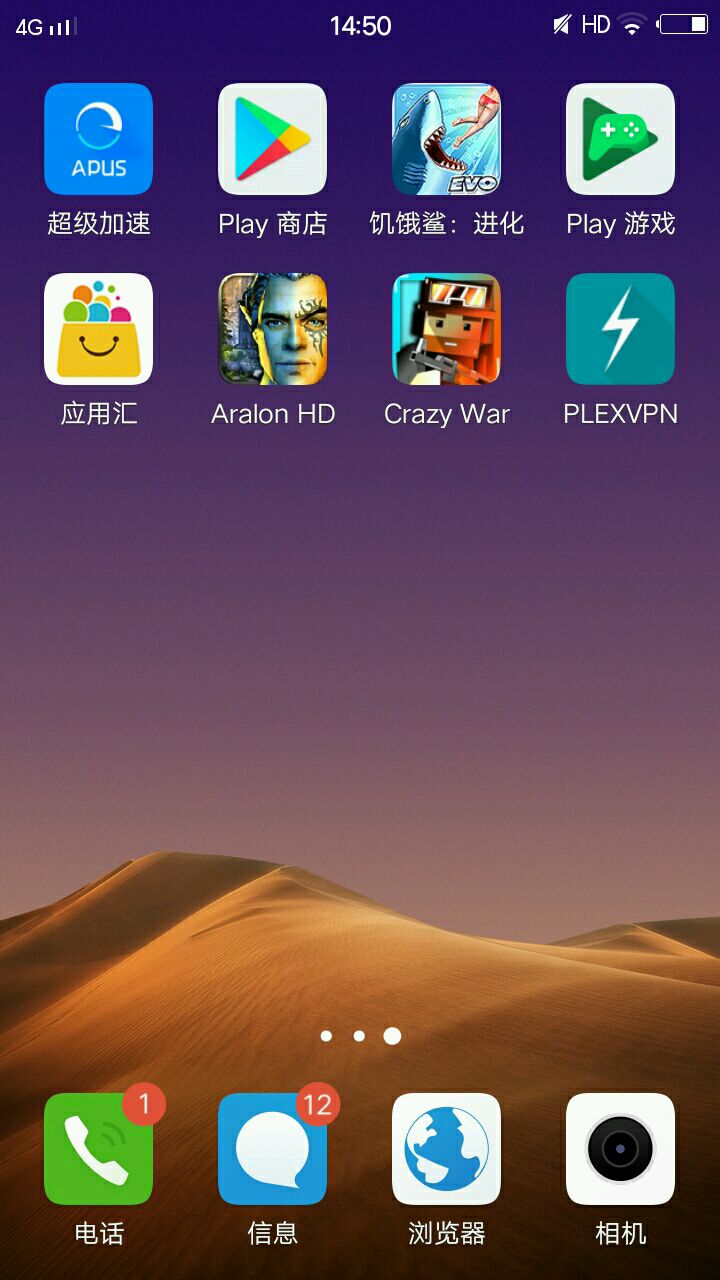Open the 电话 phone app
The width and height of the screenshot is (720, 1280).
(x=98, y=1149)
